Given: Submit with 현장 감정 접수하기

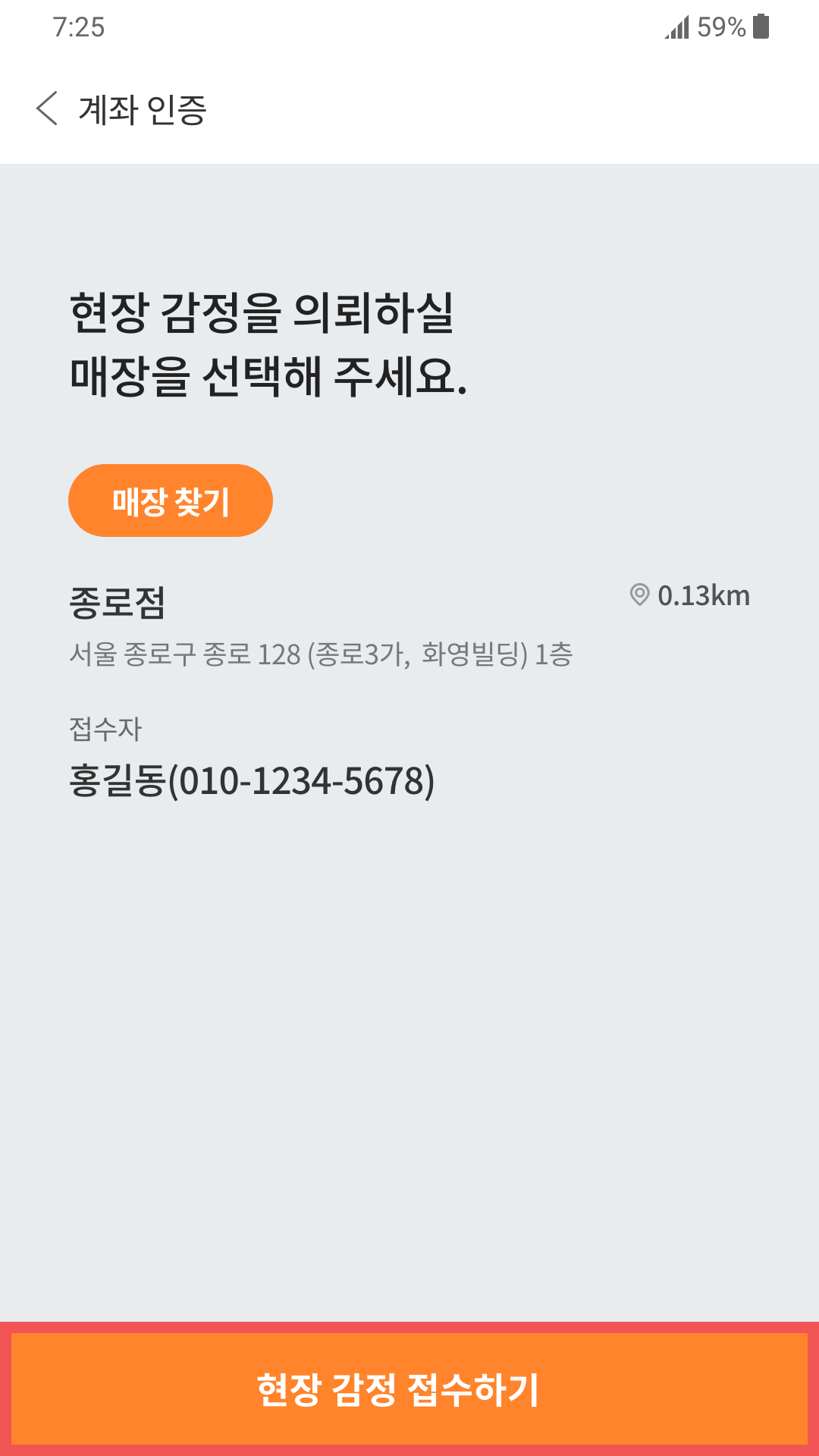Looking at the screenshot, I should [x=409, y=1389].
